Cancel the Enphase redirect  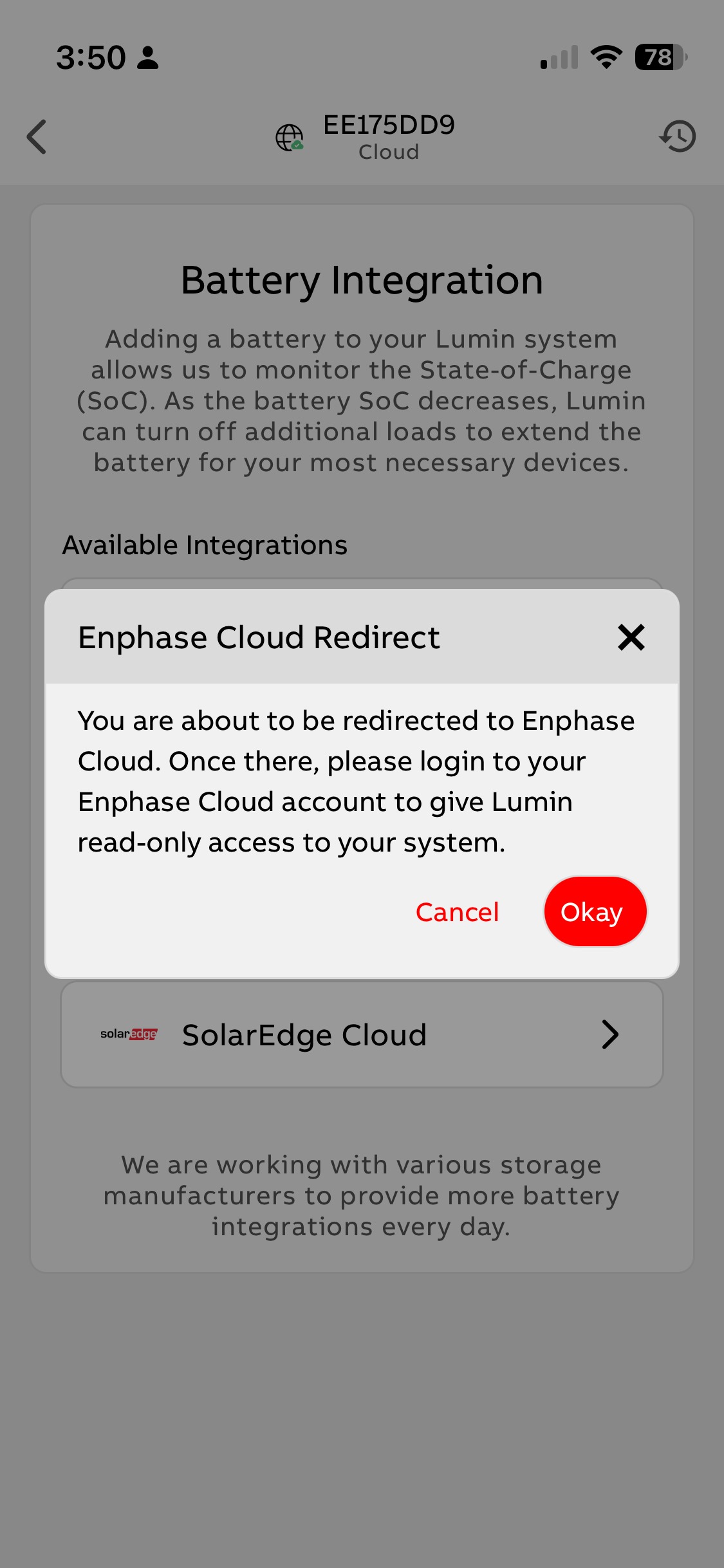tap(457, 911)
